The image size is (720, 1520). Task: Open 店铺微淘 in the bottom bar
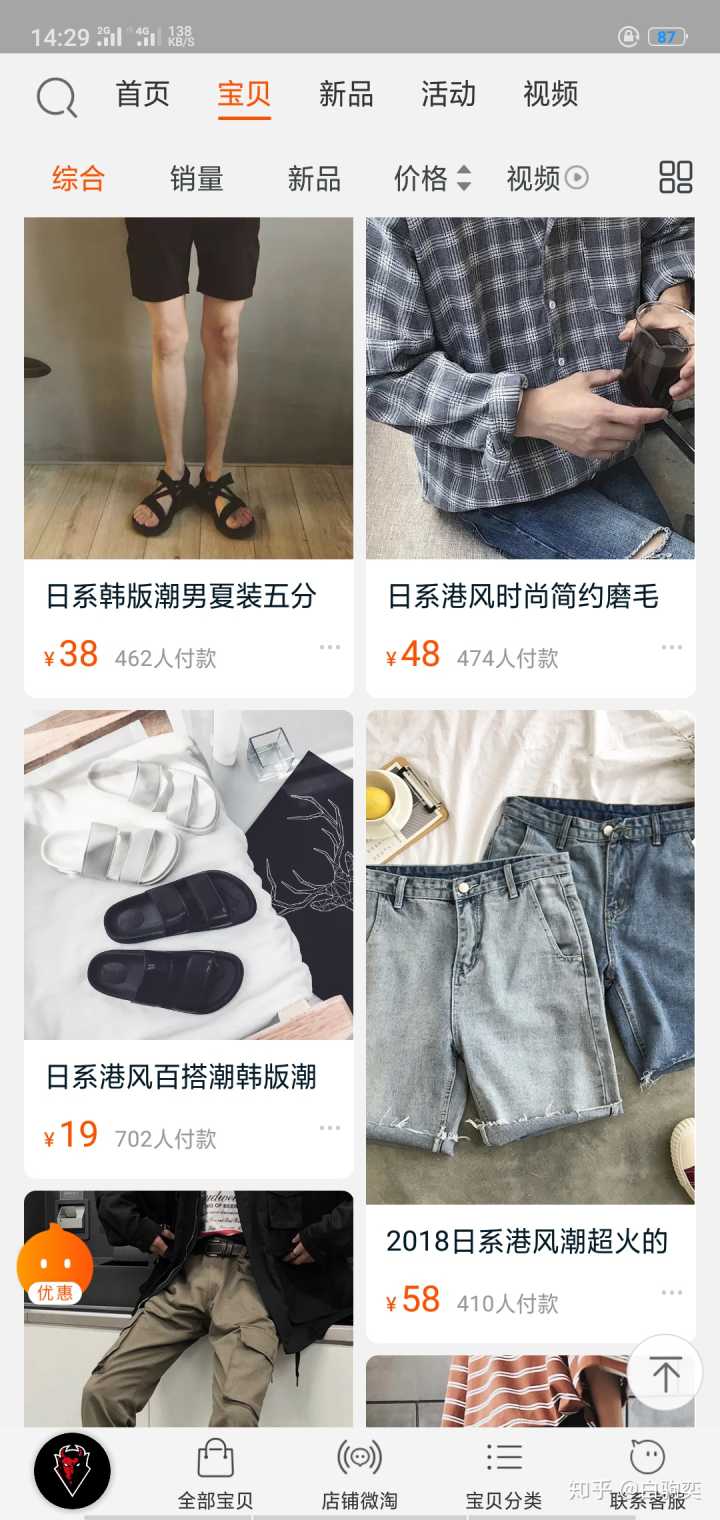point(360,1474)
